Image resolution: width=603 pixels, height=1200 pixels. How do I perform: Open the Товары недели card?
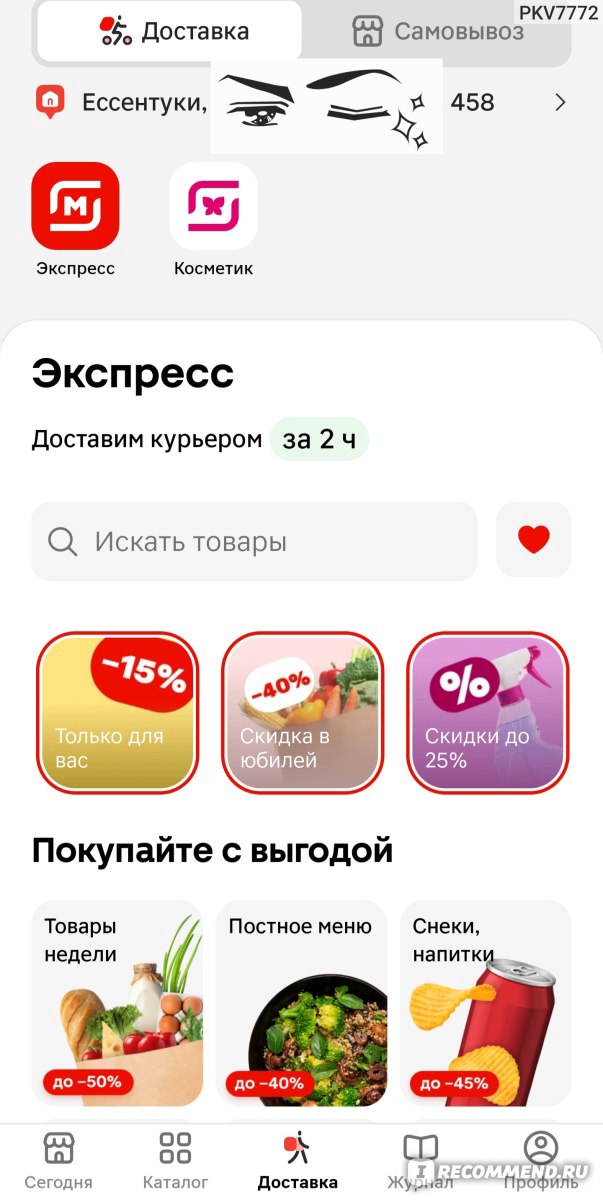pyautogui.click(x=117, y=1002)
